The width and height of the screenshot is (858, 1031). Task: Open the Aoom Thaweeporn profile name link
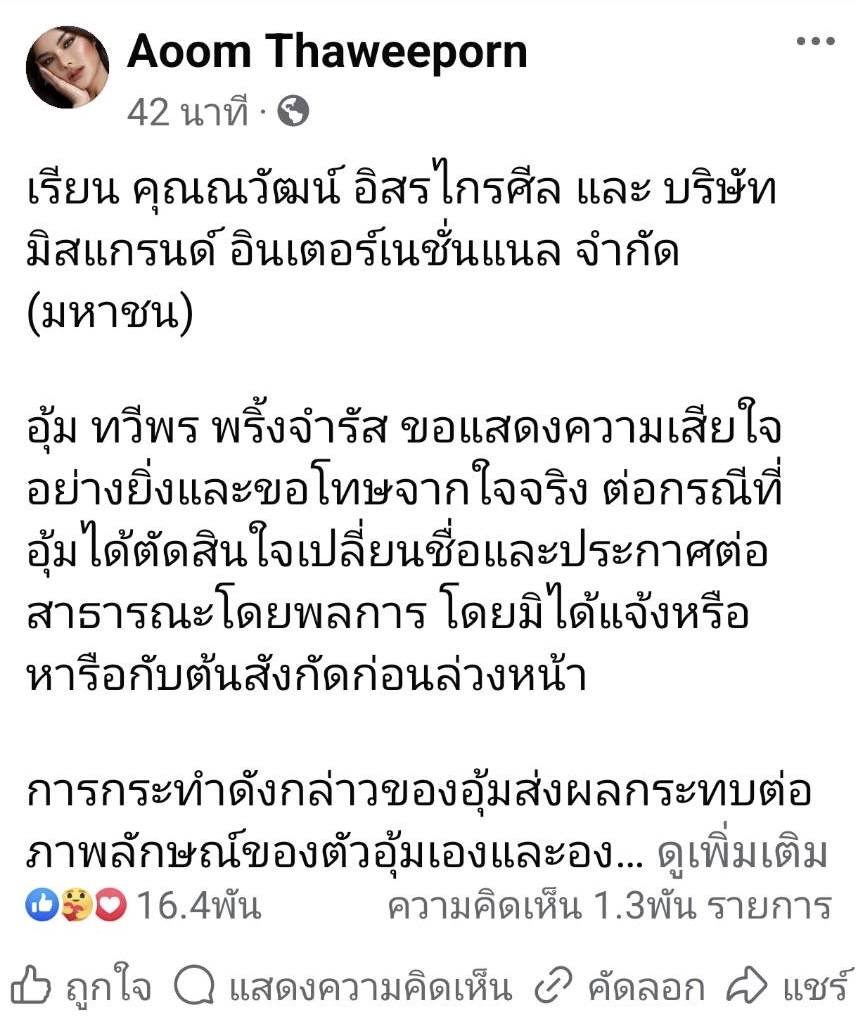pos(327,52)
